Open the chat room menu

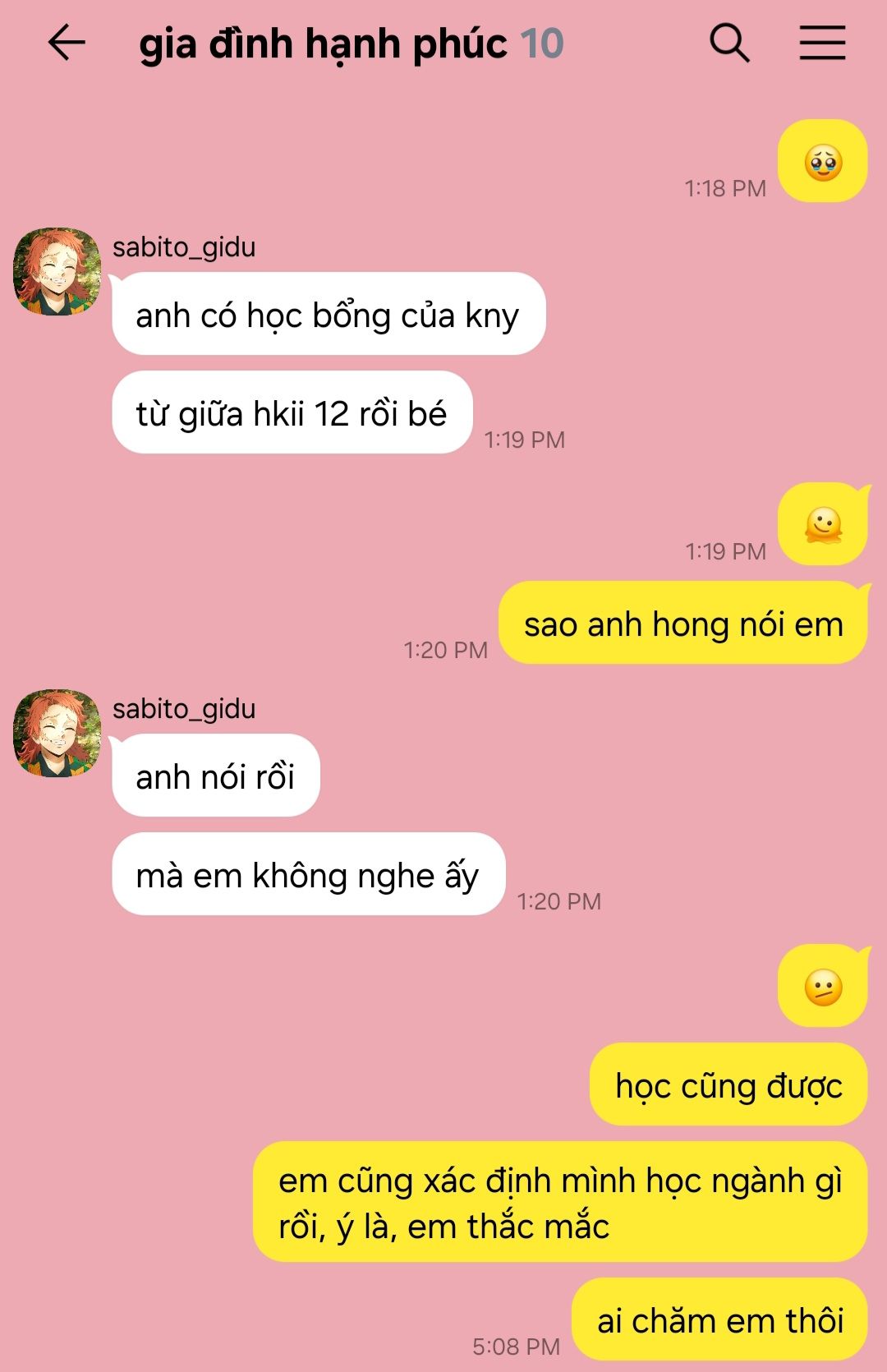pos(822,43)
